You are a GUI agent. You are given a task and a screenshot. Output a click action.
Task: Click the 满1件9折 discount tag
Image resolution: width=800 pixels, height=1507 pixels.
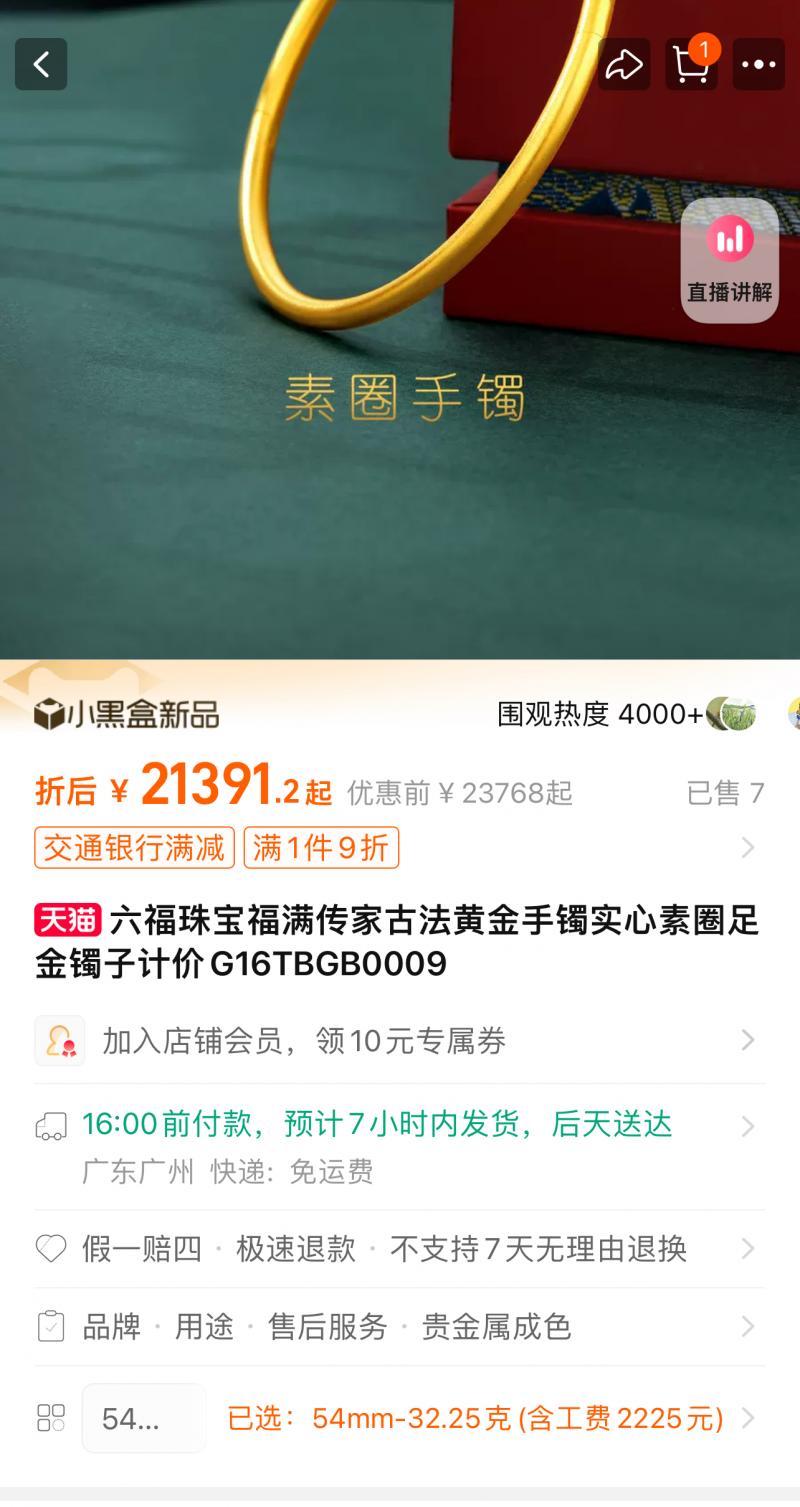click(321, 847)
